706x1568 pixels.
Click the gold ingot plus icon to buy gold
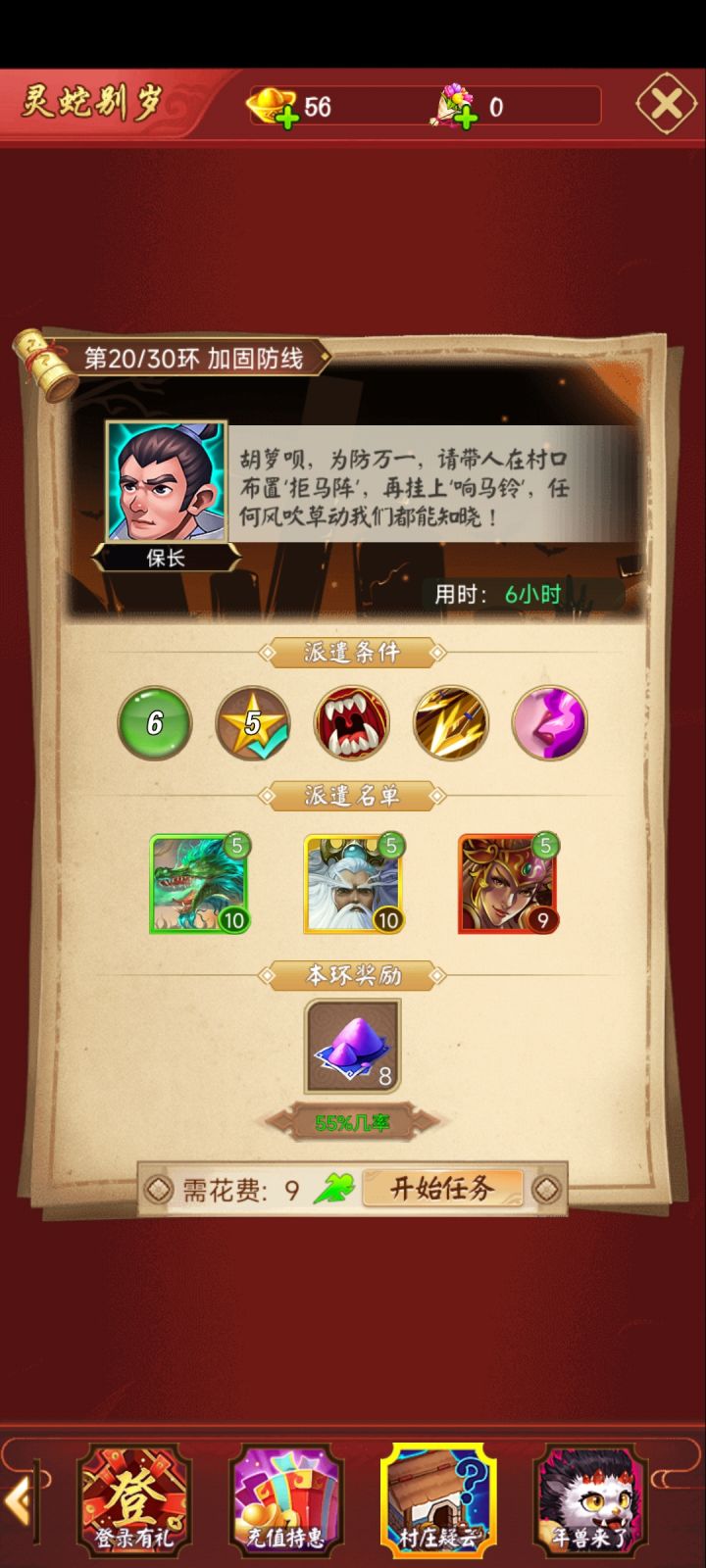coord(288,117)
